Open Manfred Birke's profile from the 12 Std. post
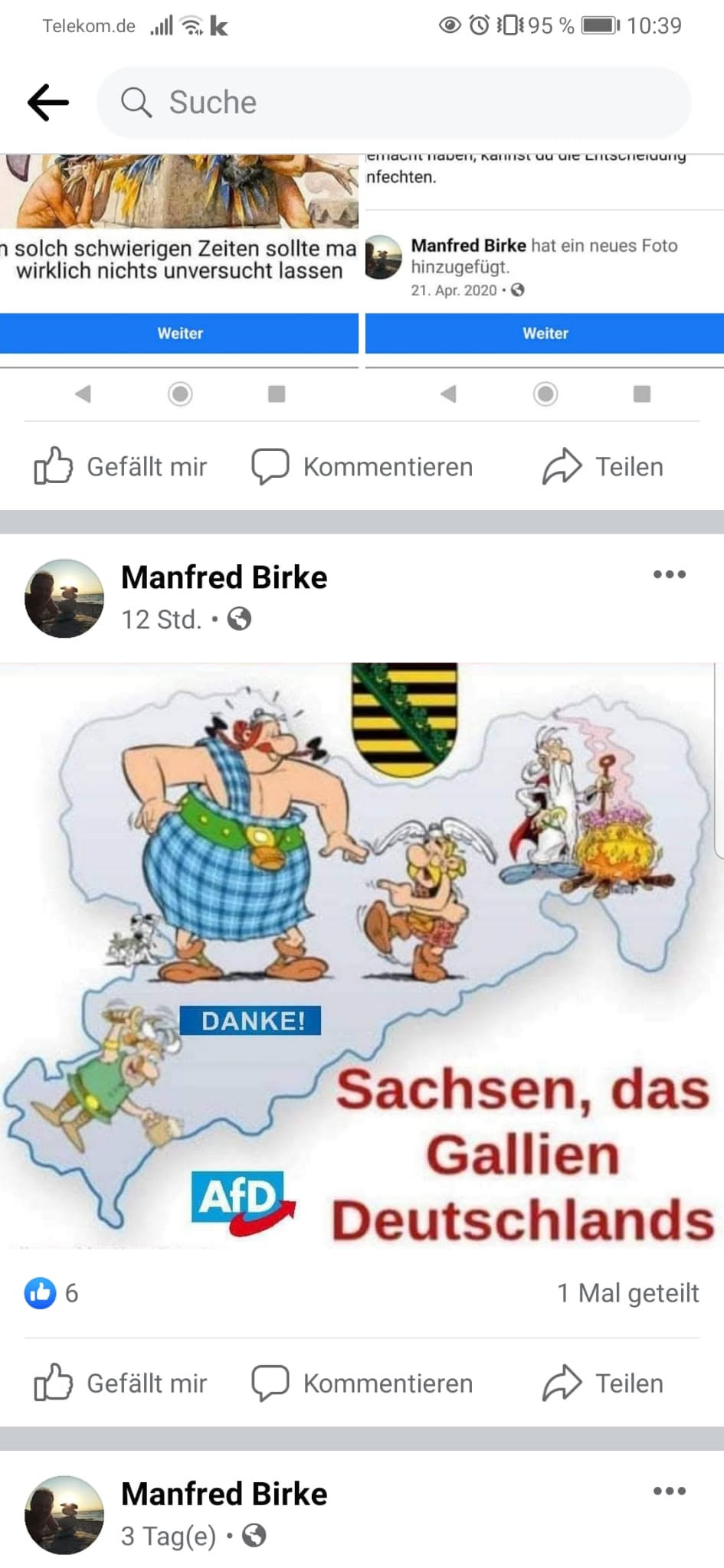 (x=224, y=577)
